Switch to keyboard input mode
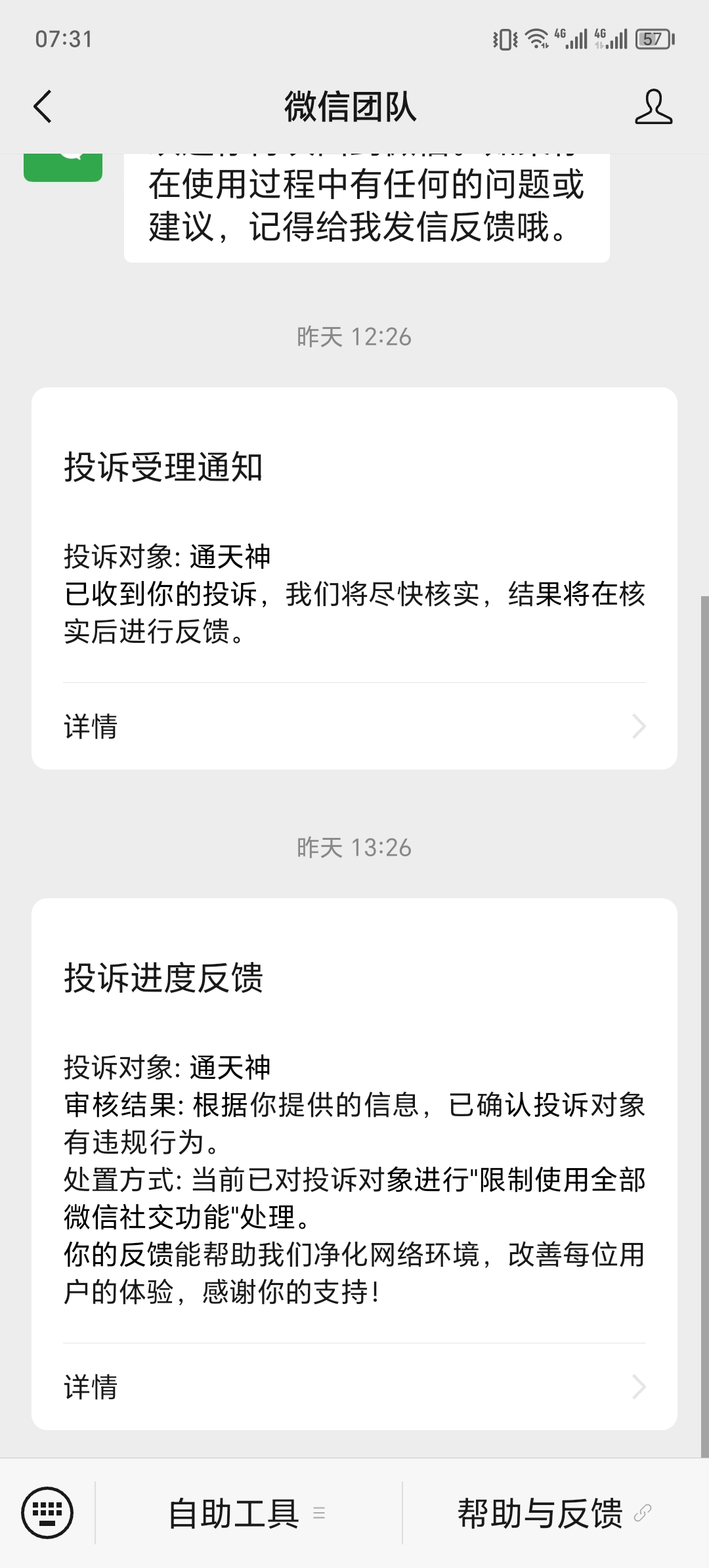Viewport: 709px width, 1568px height. click(47, 1513)
